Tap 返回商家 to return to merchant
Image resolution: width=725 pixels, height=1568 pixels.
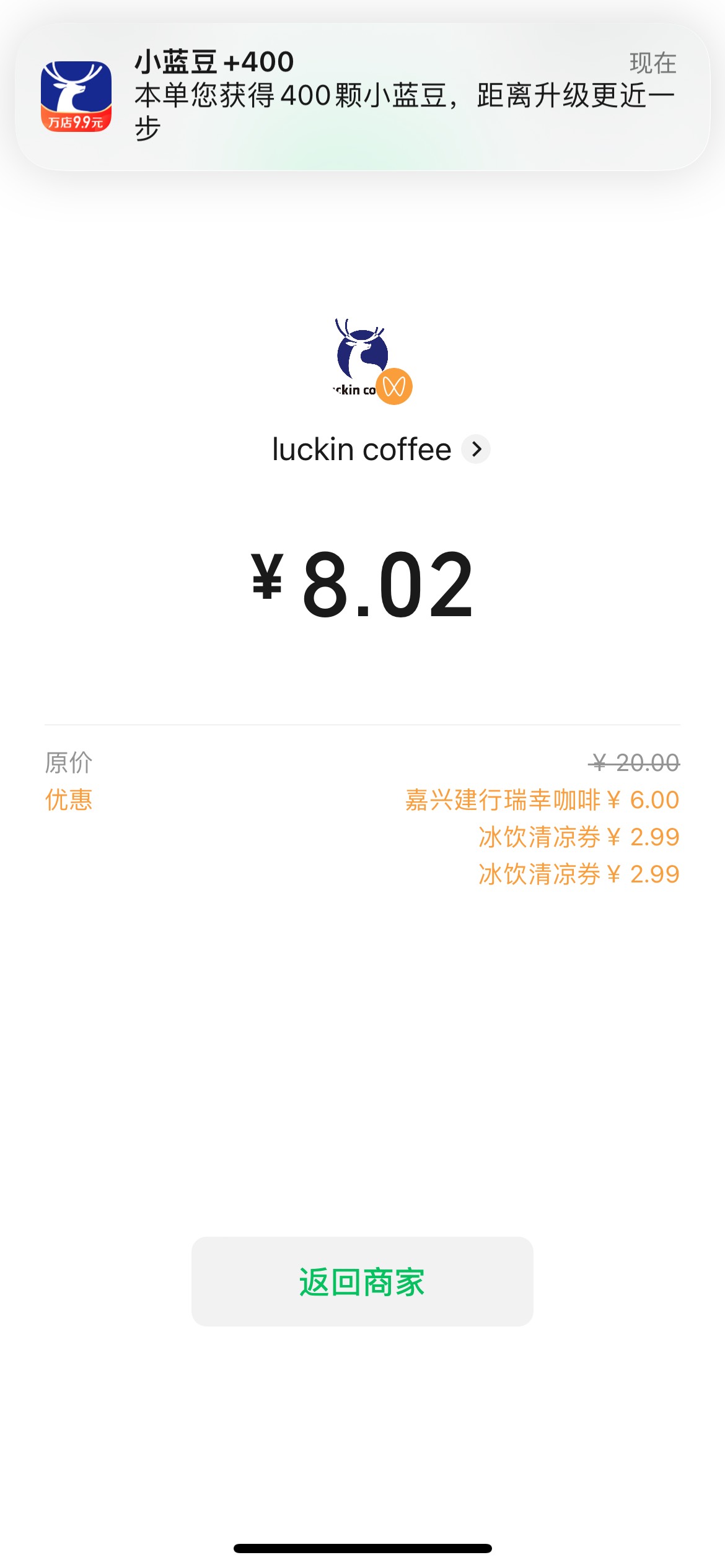(362, 1281)
